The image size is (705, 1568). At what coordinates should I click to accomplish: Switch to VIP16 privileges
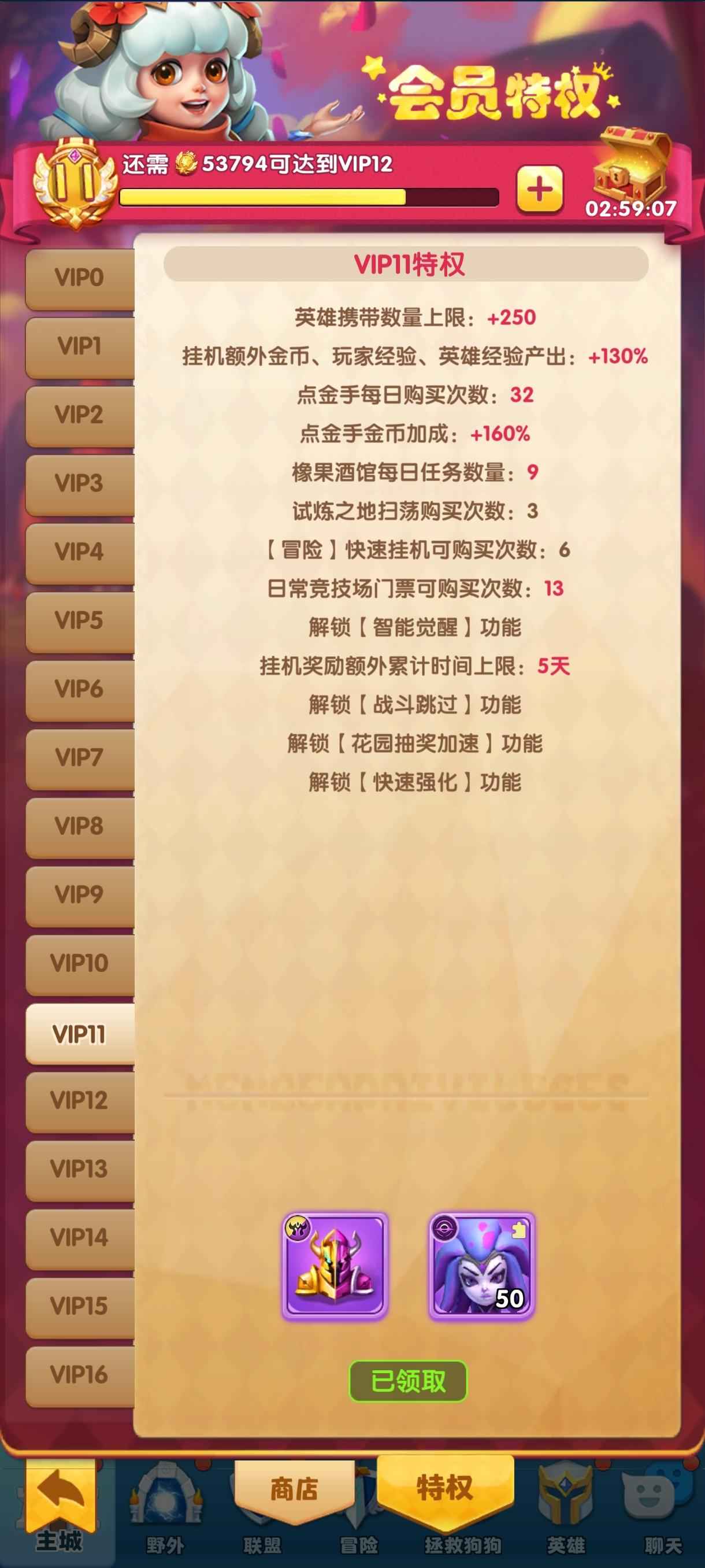[79, 1375]
